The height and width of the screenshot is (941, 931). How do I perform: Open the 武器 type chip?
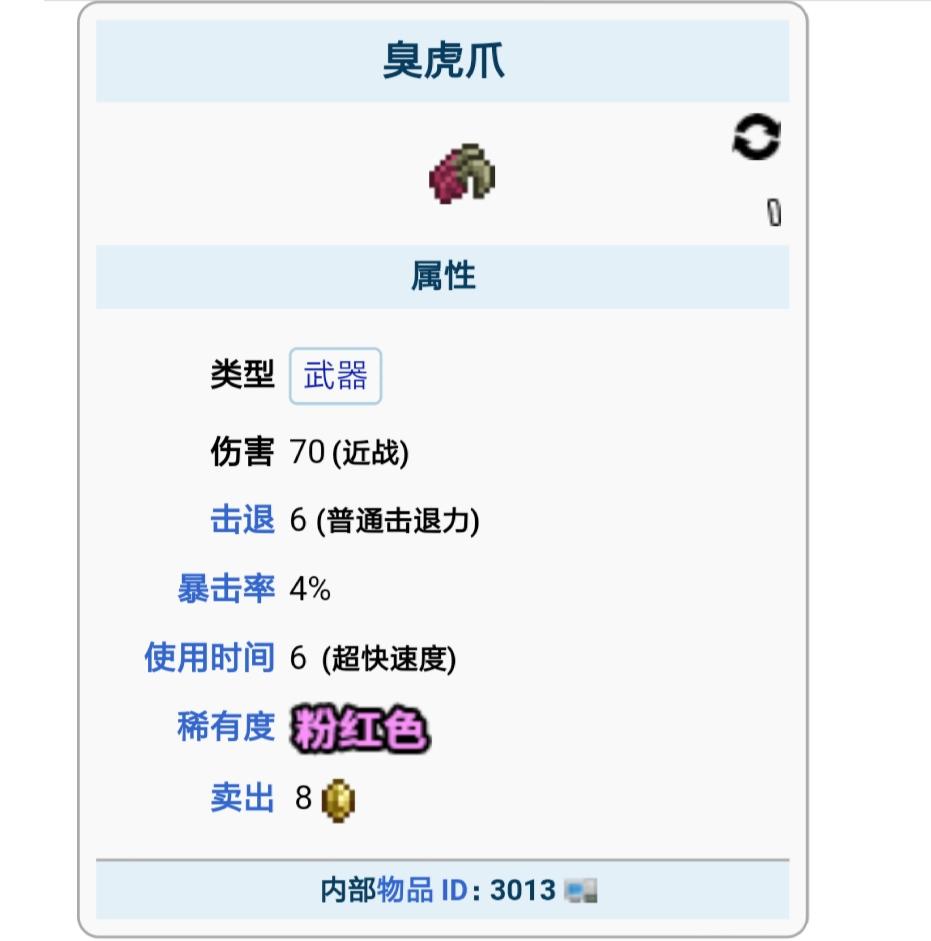coord(335,376)
